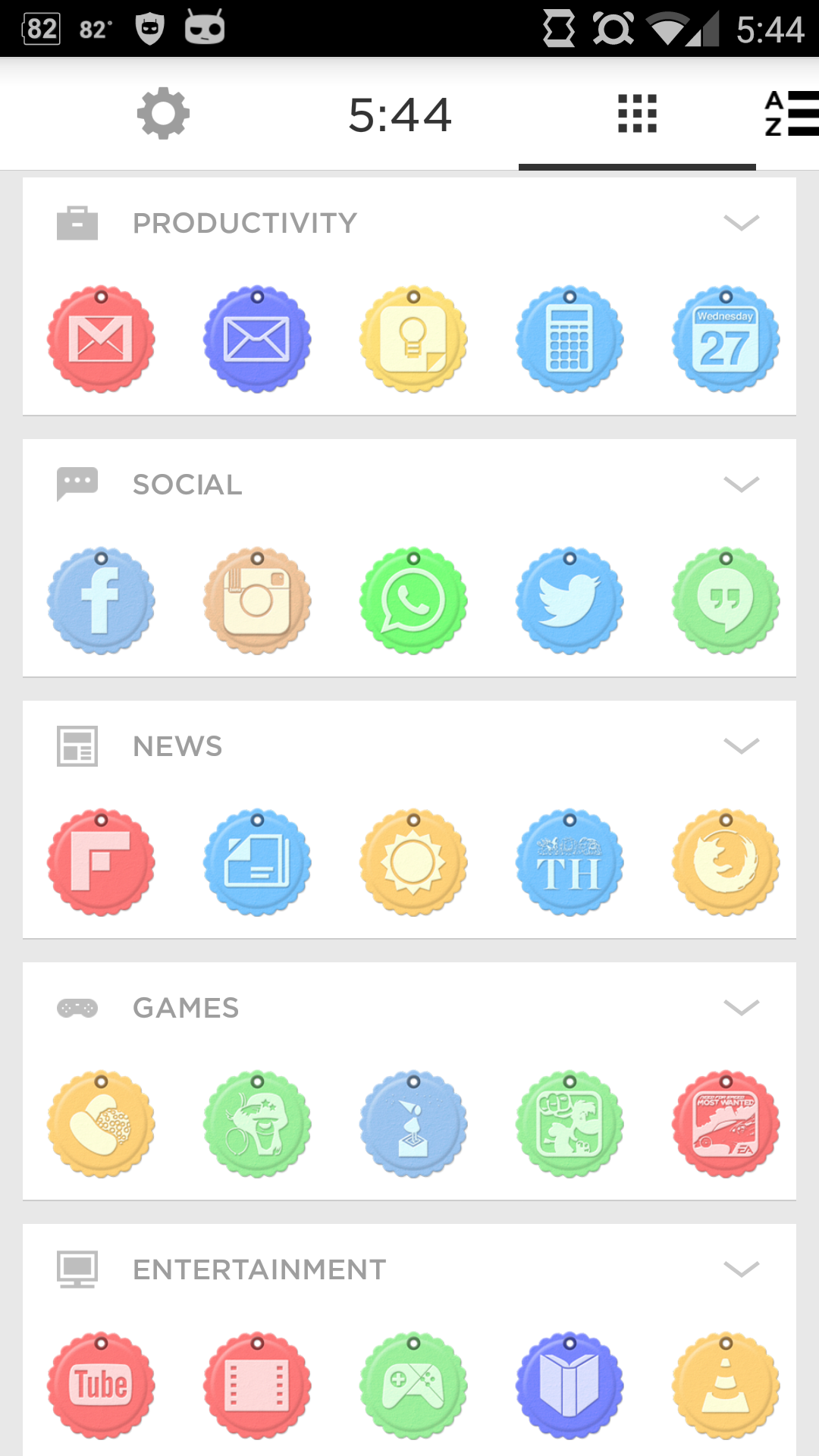Switch to the grid apps tab

pos(637,114)
